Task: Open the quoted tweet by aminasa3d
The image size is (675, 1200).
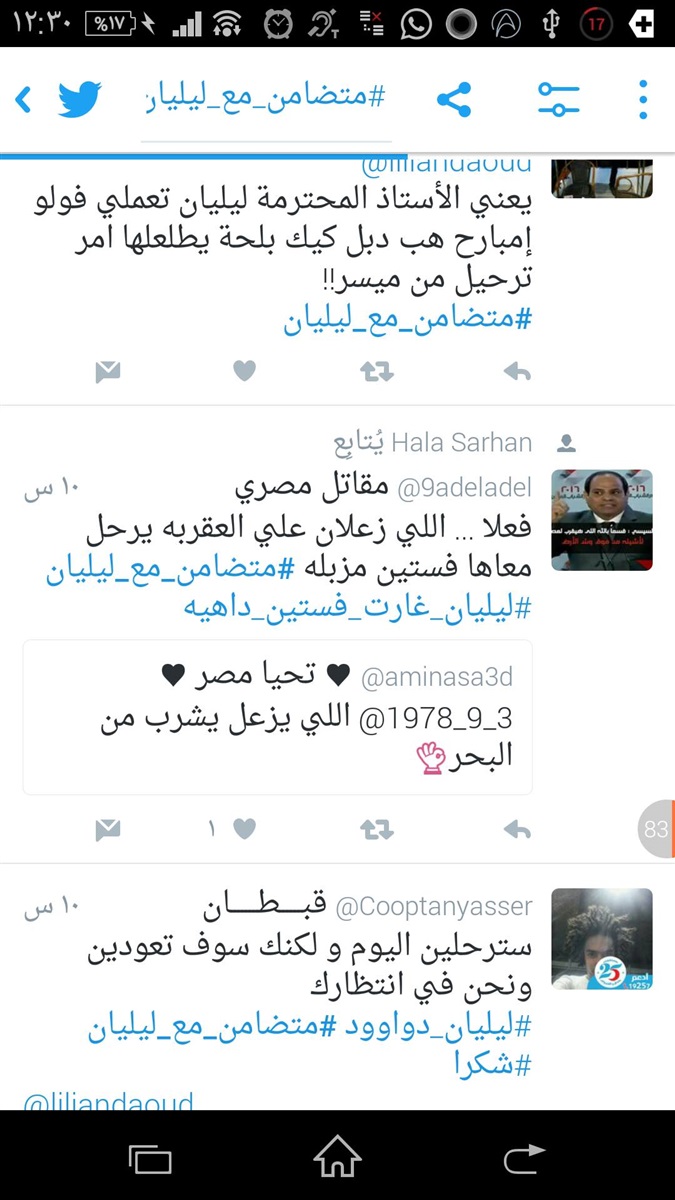Action: pyautogui.click(x=277, y=717)
